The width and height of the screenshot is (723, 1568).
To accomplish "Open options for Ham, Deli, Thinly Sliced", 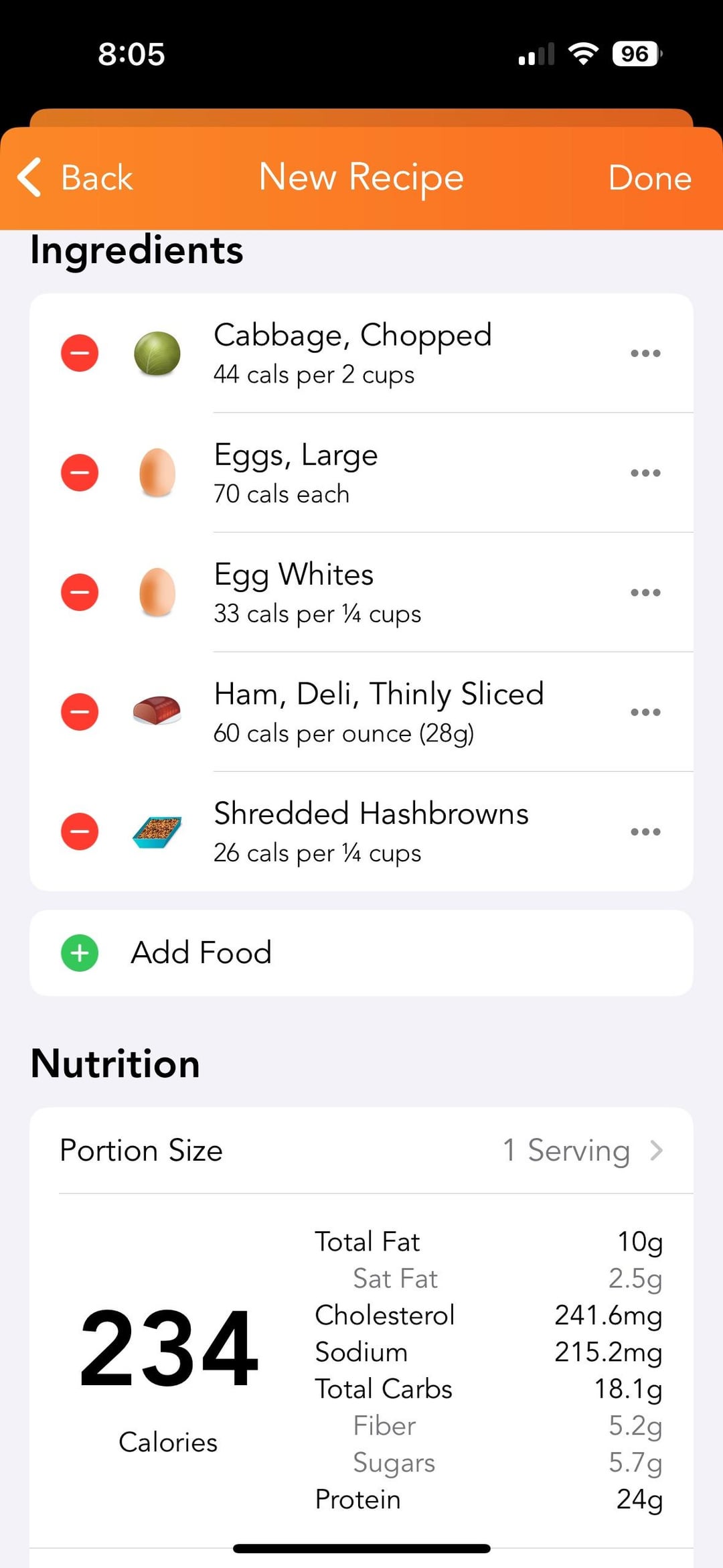I will coord(645,712).
